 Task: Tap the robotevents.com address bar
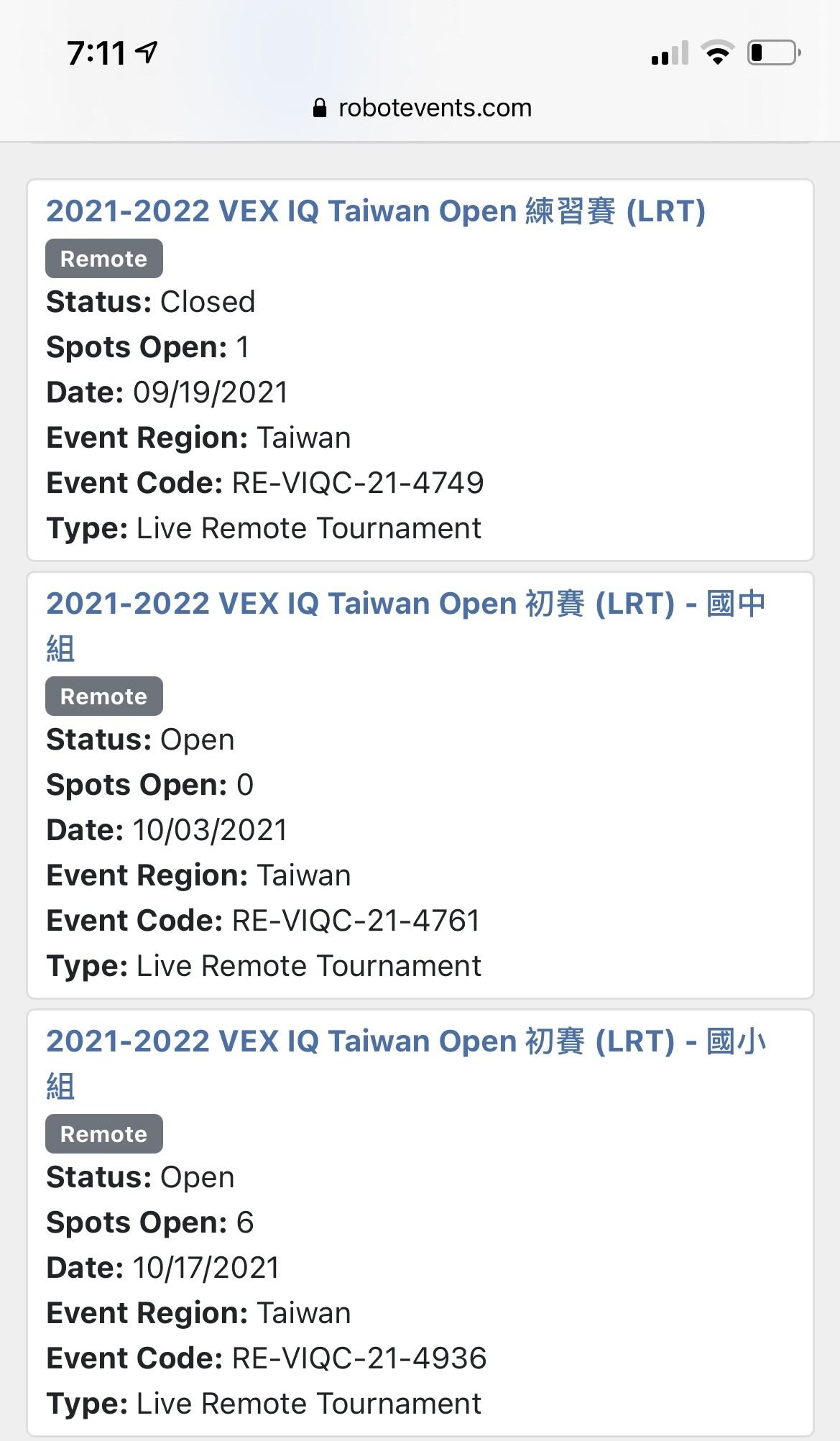(x=422, y=108)
